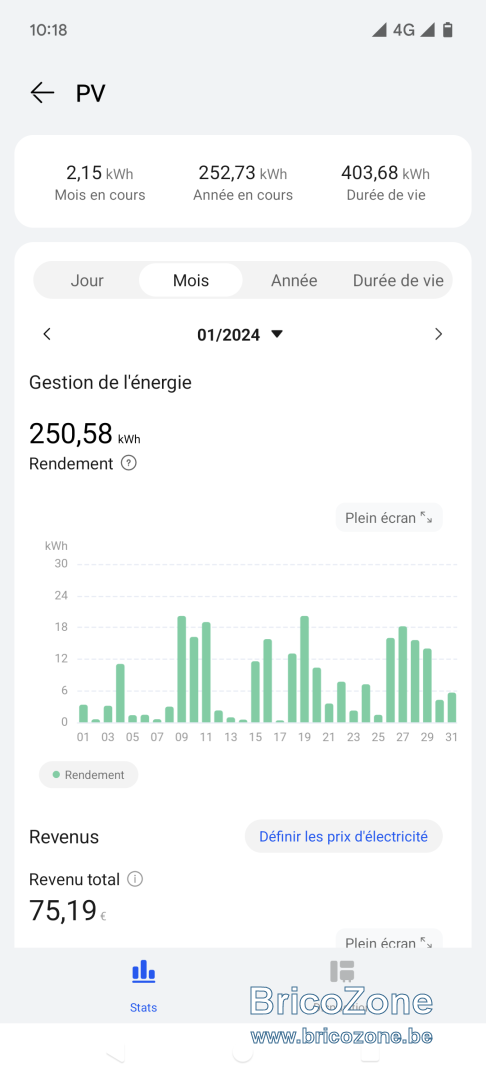The width and height of the screenshot is (486, 1080).
Task: Go to the next month
Action: pyautogui.click(x=439, y=335)
